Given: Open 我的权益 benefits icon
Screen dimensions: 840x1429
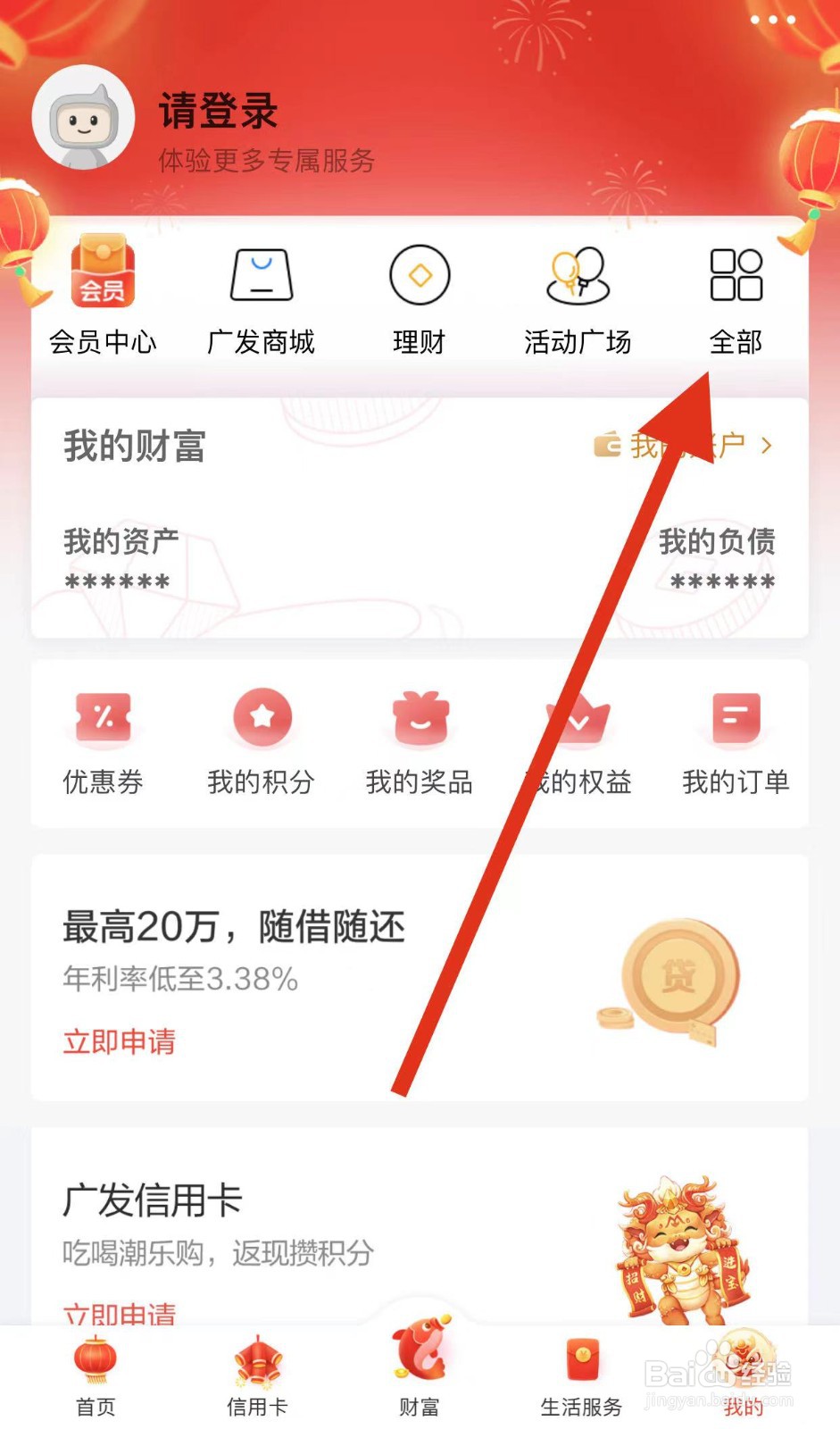Looking at the screenshot, I should pyautogui.click(x=578, y=741).
